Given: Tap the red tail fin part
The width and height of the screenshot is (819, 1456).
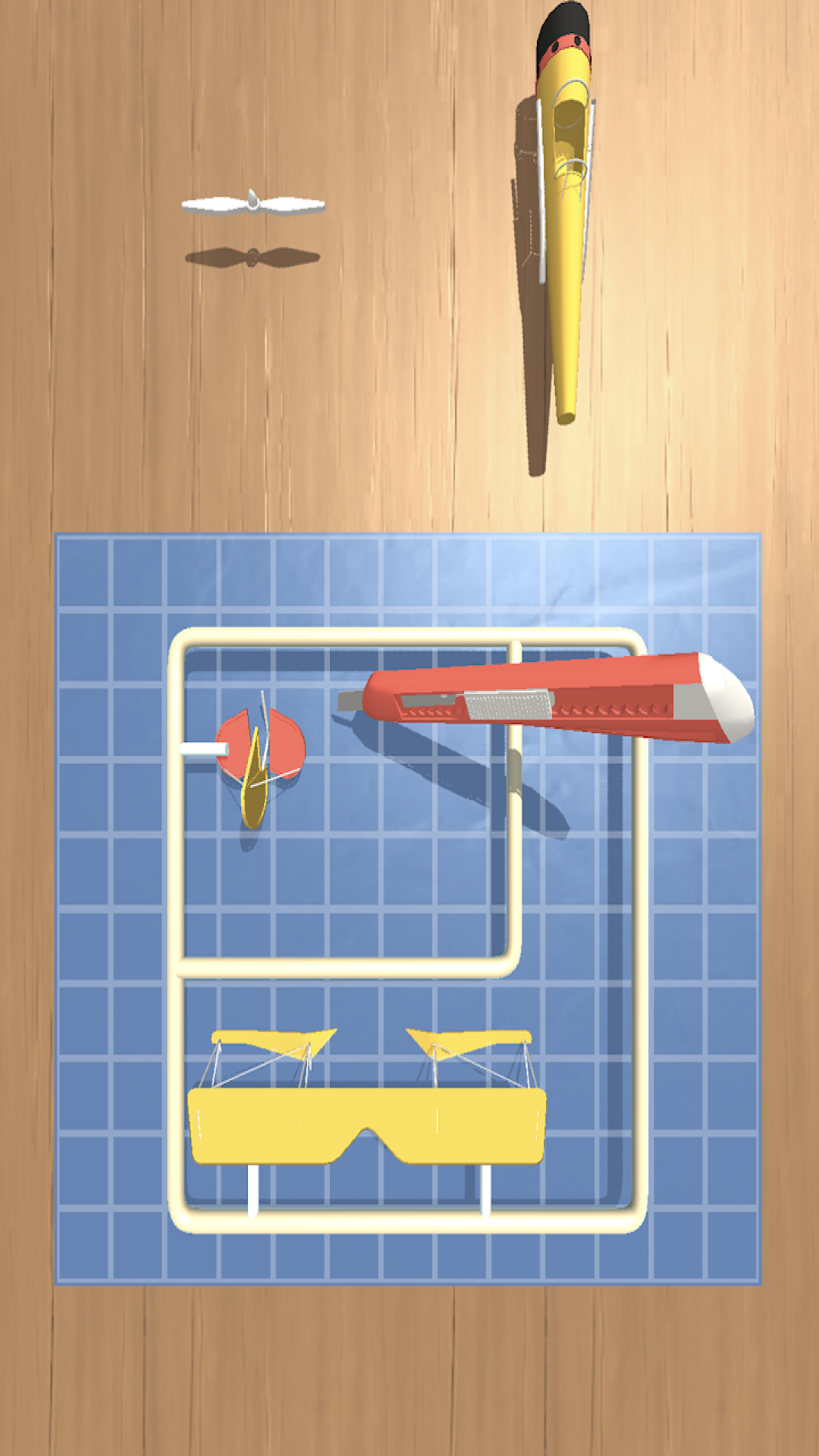Looking at the screenshot, I should [287, 741].
